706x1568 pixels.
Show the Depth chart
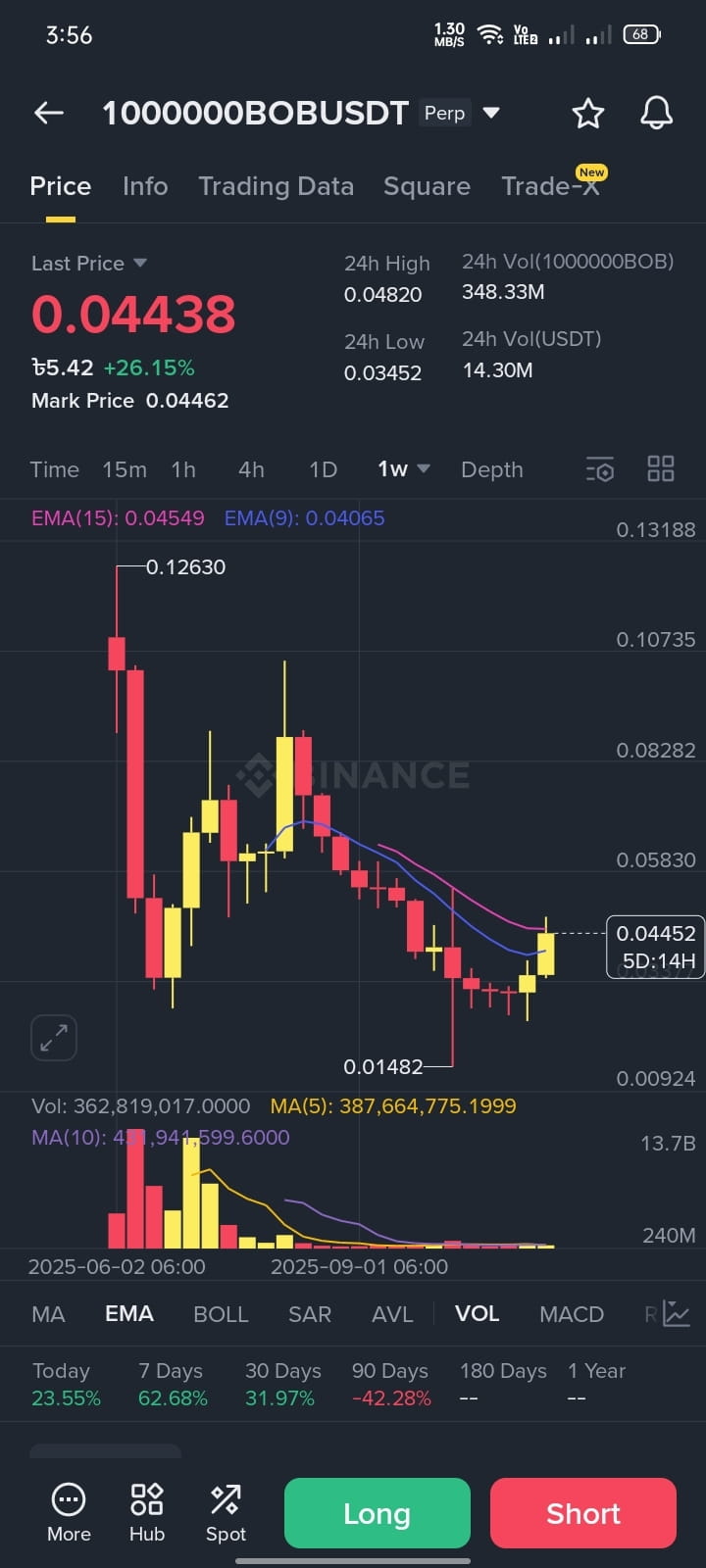(x=491, y=469)
